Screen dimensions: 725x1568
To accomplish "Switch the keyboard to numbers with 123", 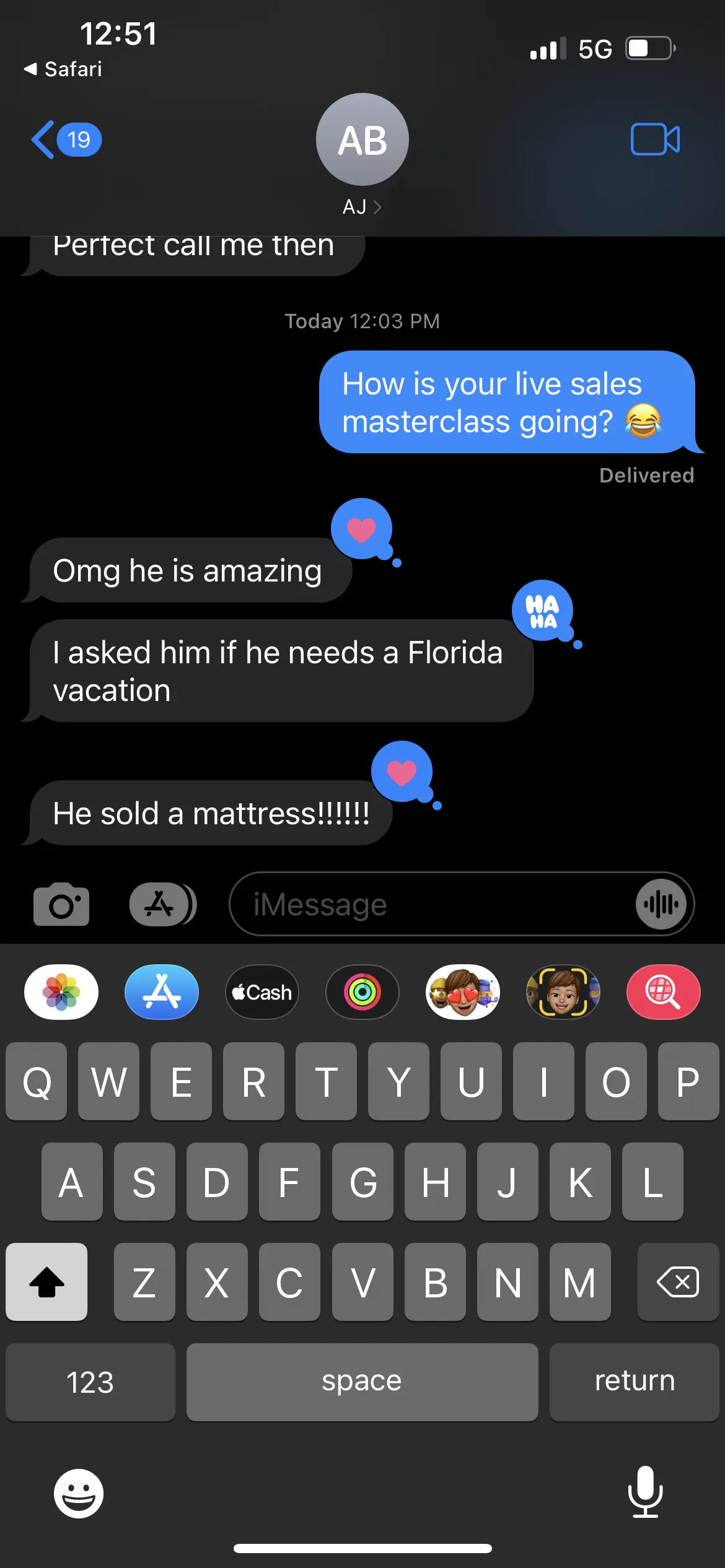I will click(x=90, y=1382).
